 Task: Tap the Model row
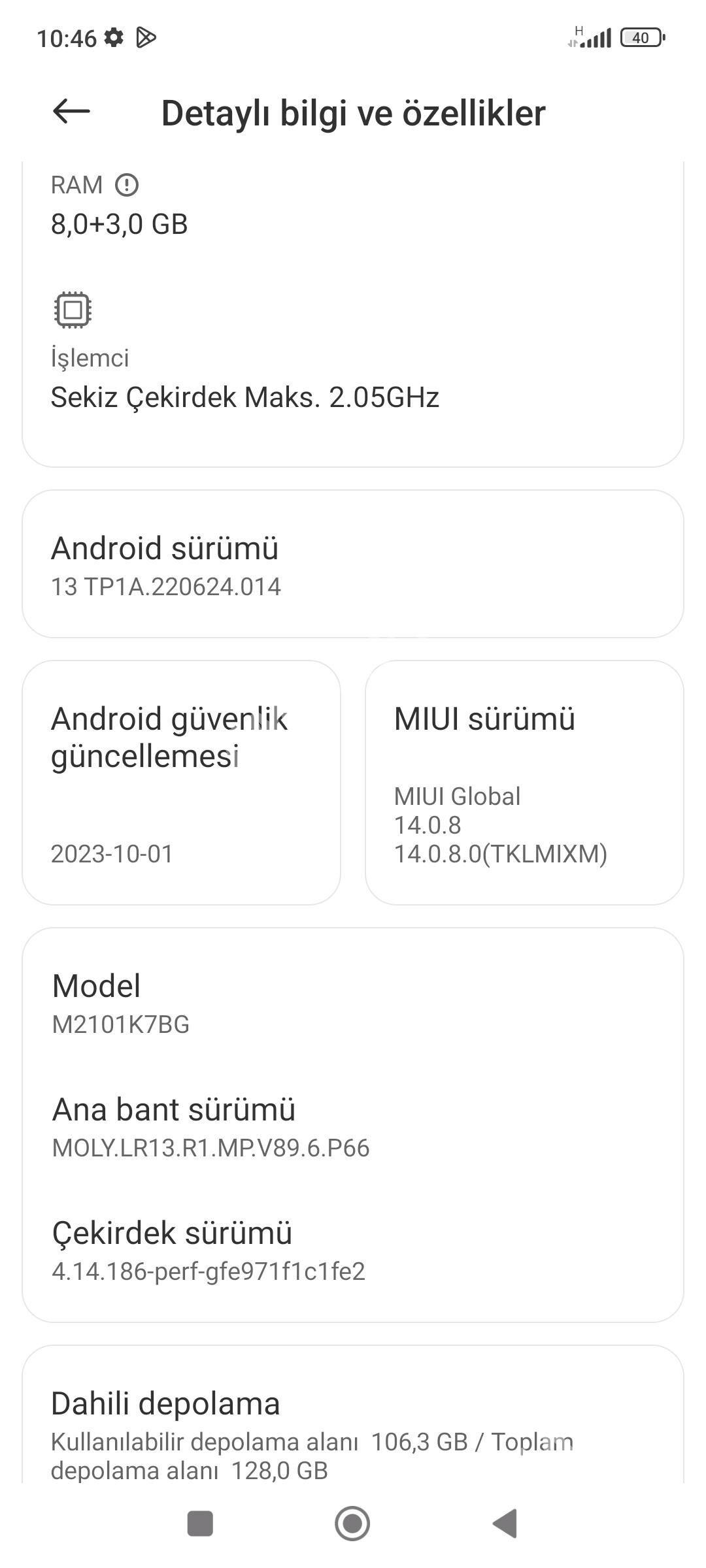353,1004
